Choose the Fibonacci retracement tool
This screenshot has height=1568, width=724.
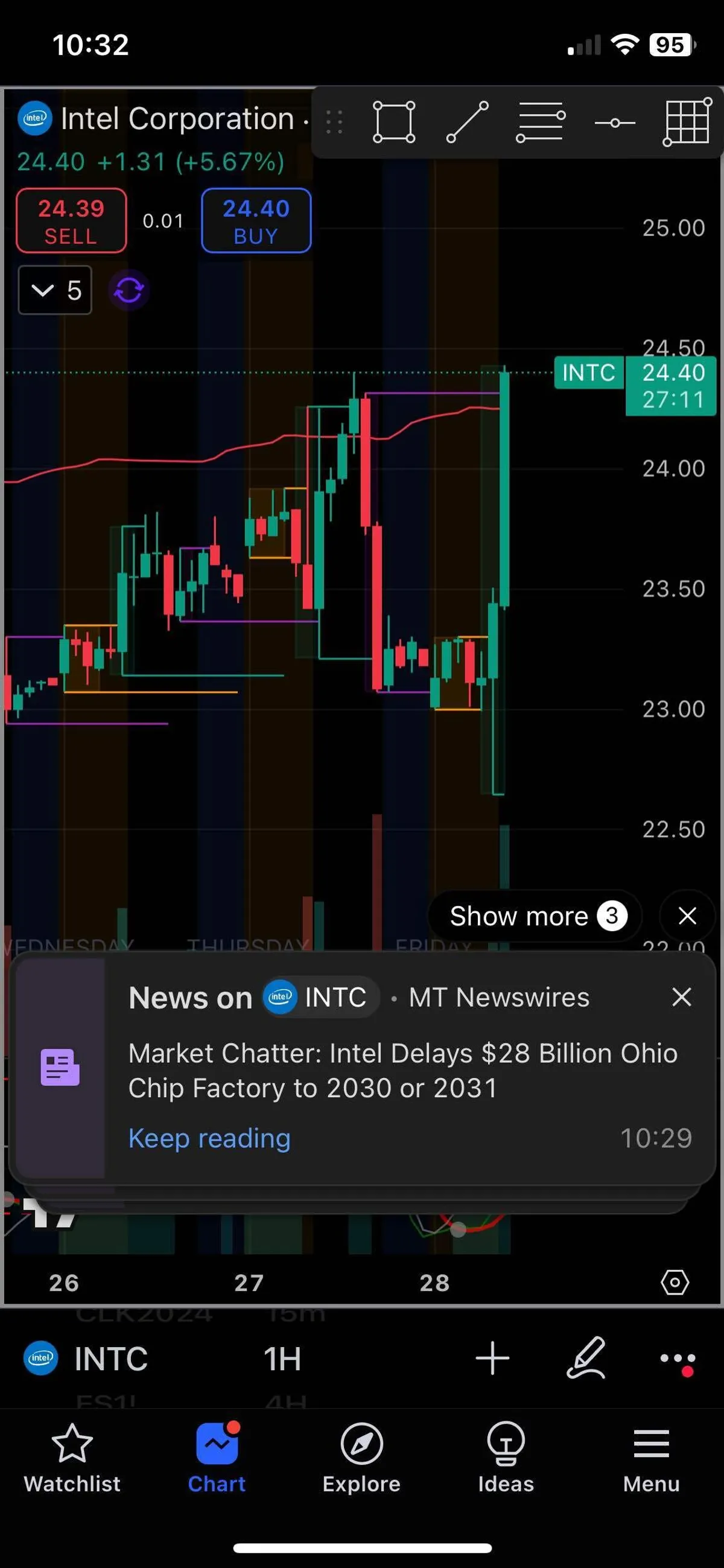click(540, 122)
